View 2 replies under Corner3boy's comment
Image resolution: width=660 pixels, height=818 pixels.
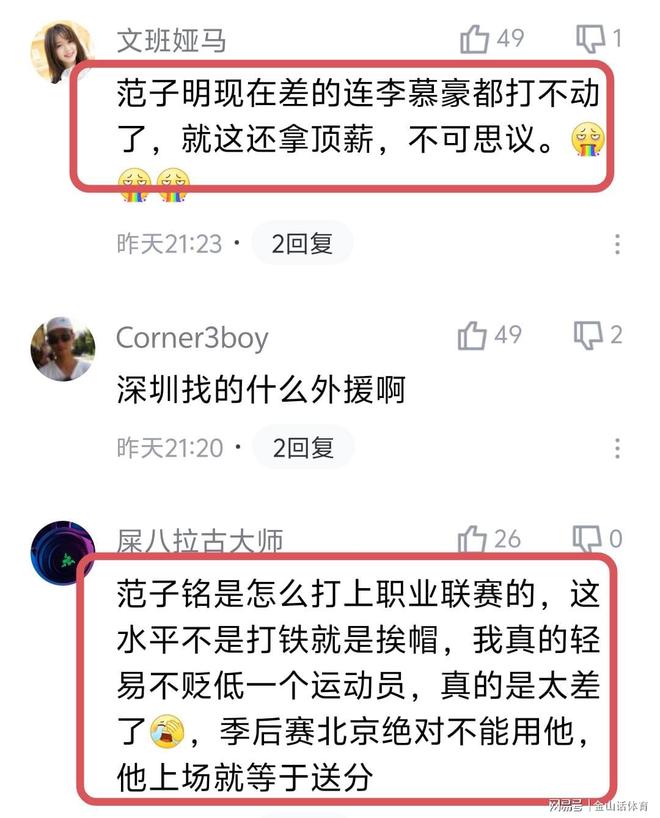pos(302,447)
